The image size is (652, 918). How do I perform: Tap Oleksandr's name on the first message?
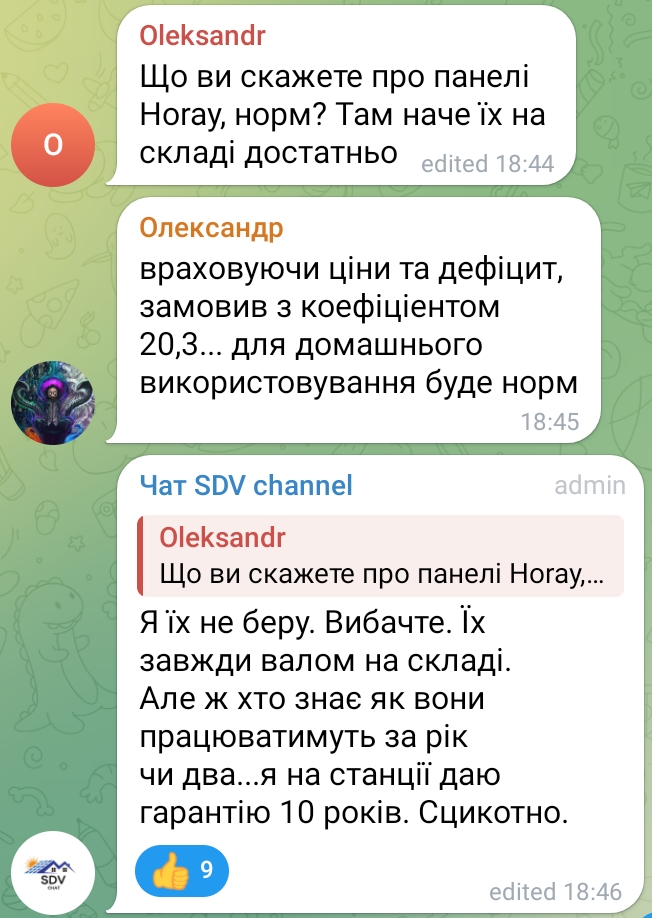click(203, 36)
